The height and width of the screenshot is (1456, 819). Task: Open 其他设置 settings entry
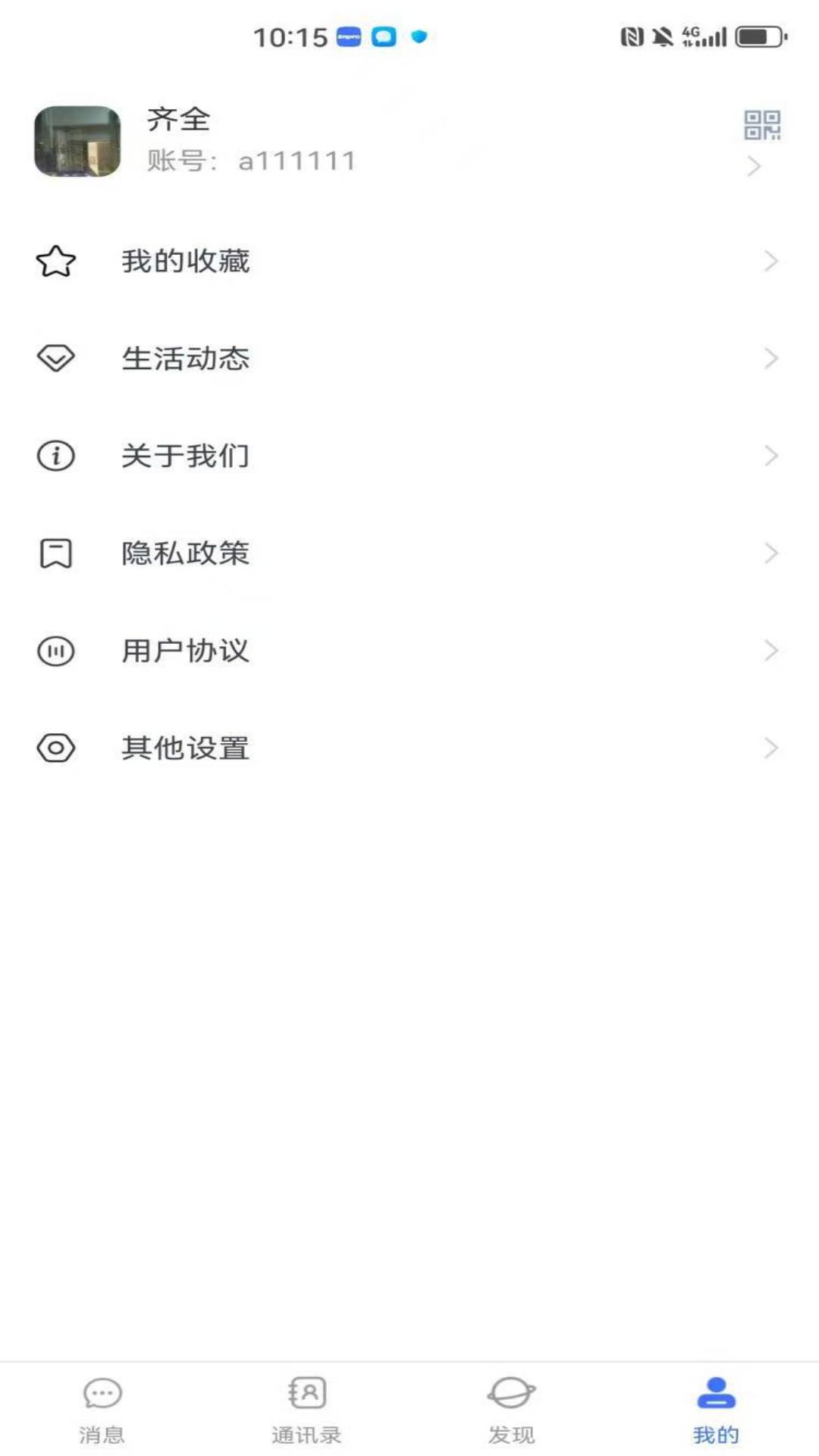click(187, 748)
